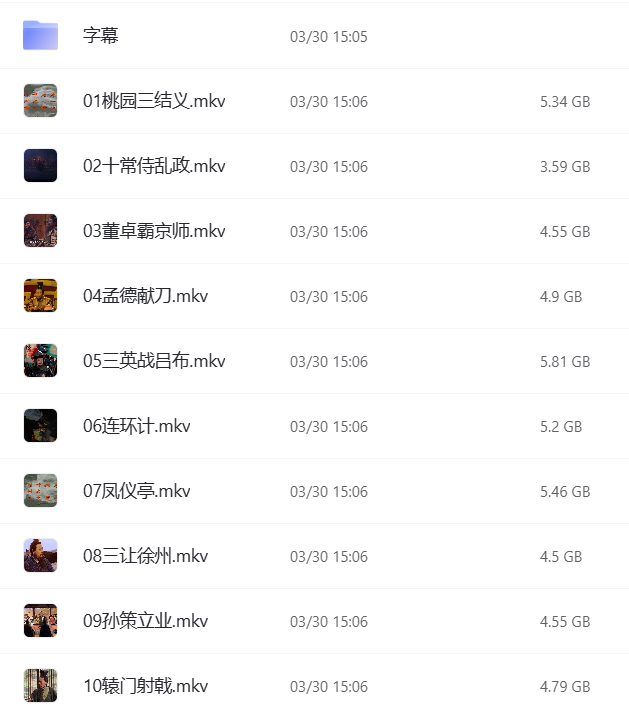View the 09孙策立业.mkv file

point(145,621)
